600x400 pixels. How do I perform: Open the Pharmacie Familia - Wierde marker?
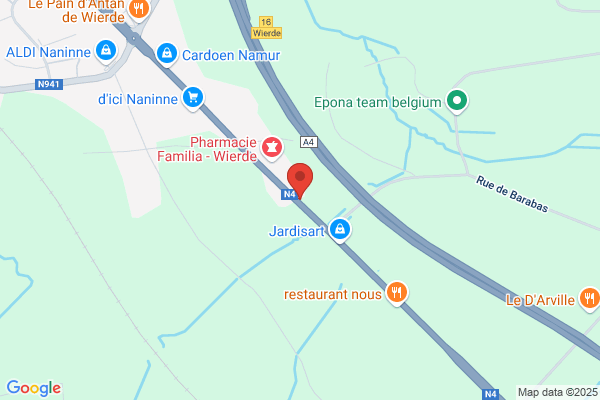[272, 148]
